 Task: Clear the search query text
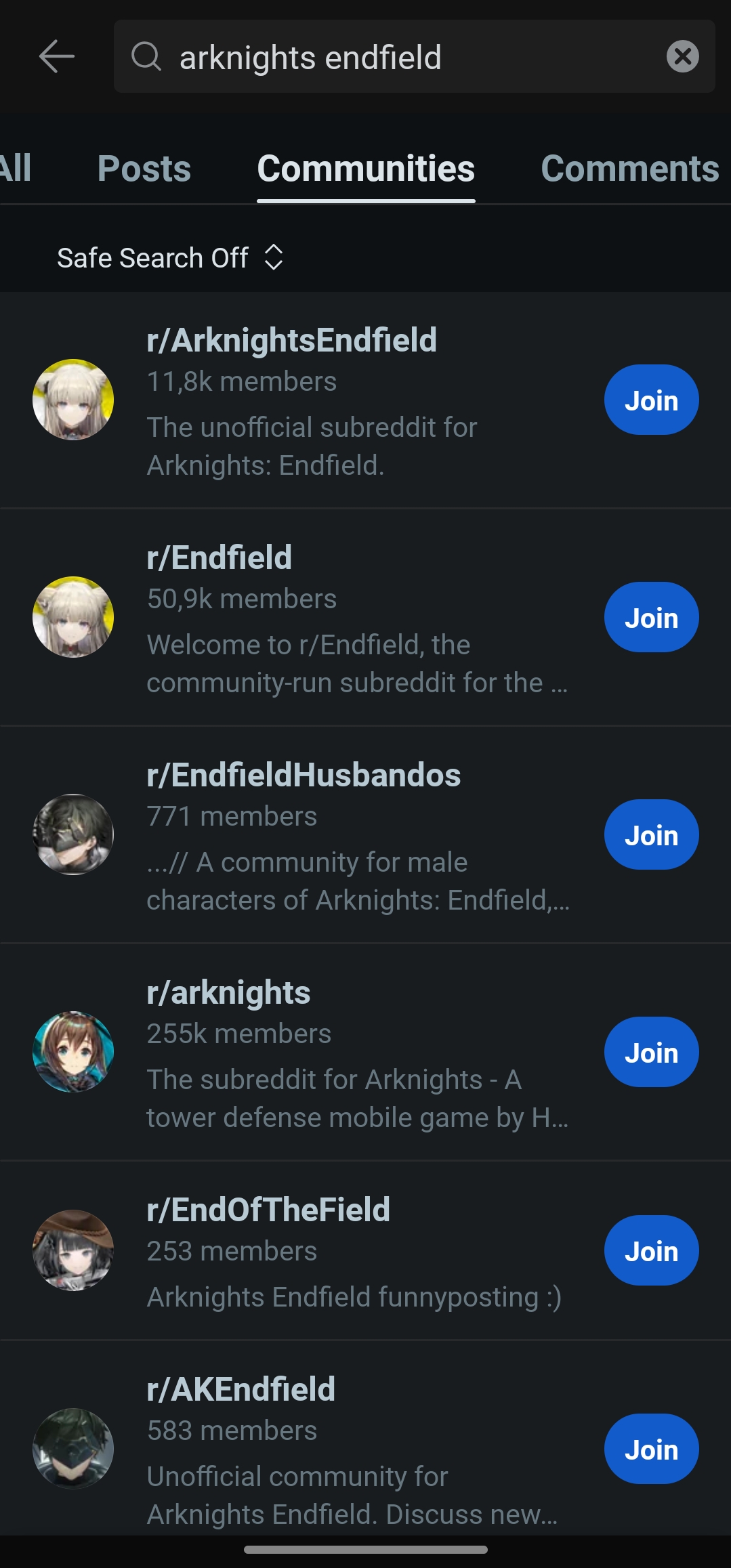point(682,56)
